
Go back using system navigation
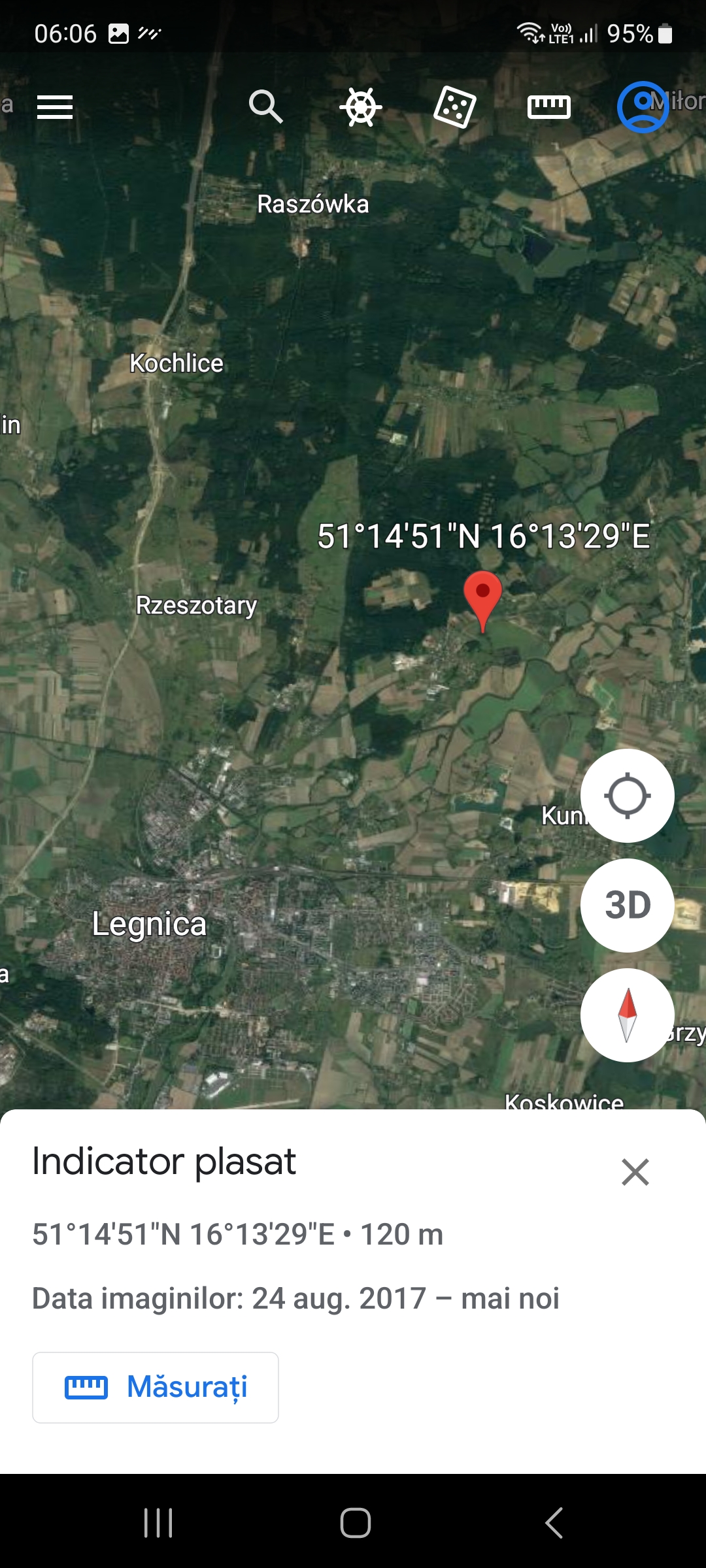point(554,1523)
